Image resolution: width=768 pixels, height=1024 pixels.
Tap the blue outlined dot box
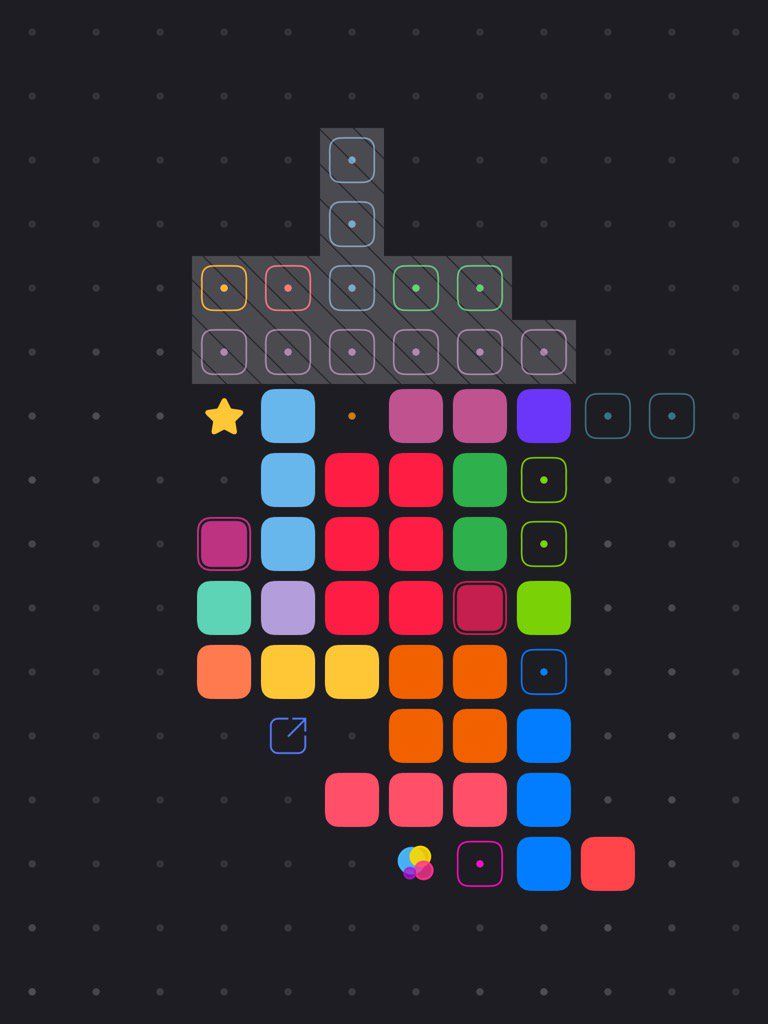543,671
